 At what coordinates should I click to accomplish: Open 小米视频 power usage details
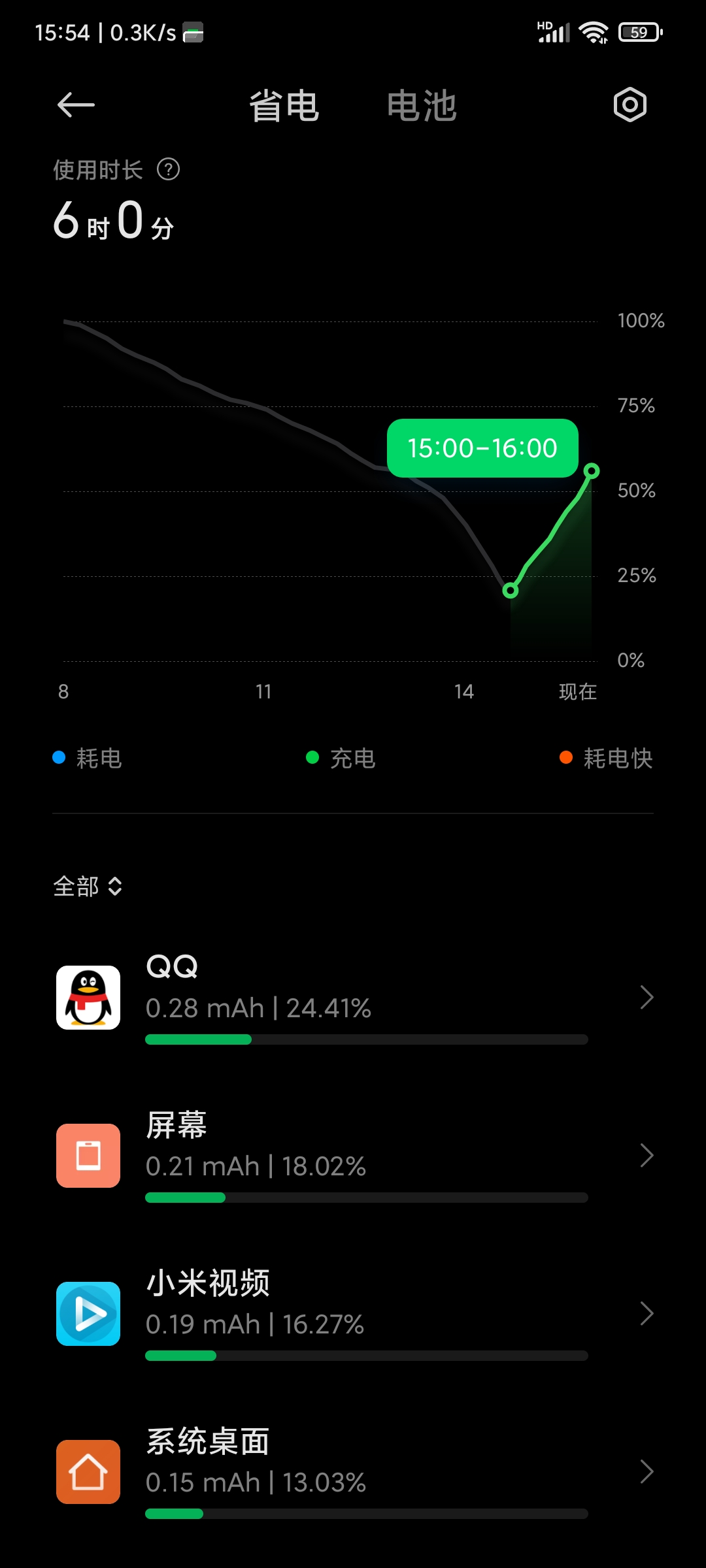[353, 1314]
